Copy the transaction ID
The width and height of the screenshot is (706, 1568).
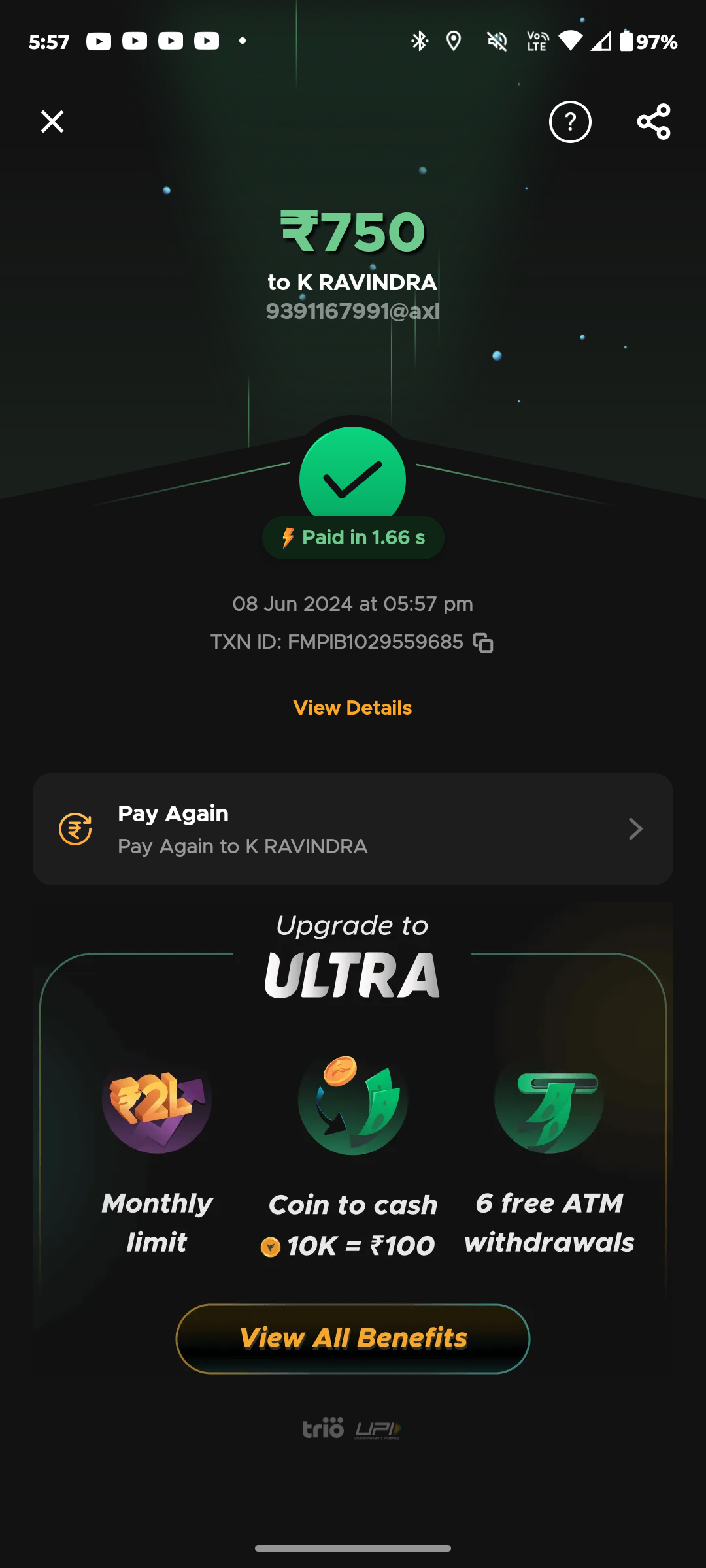coord(483,643)
